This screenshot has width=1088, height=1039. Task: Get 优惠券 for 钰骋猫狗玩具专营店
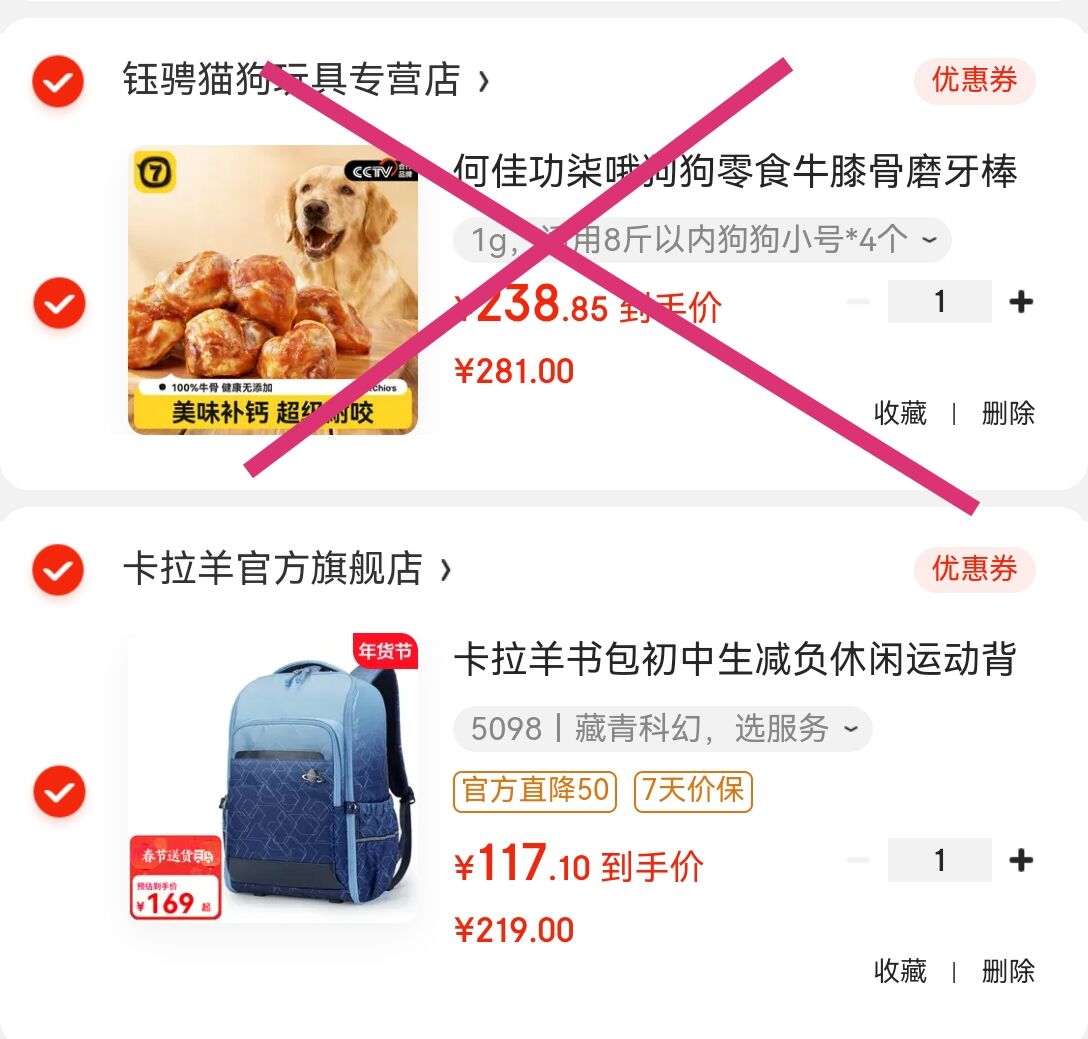click(974, 81)
